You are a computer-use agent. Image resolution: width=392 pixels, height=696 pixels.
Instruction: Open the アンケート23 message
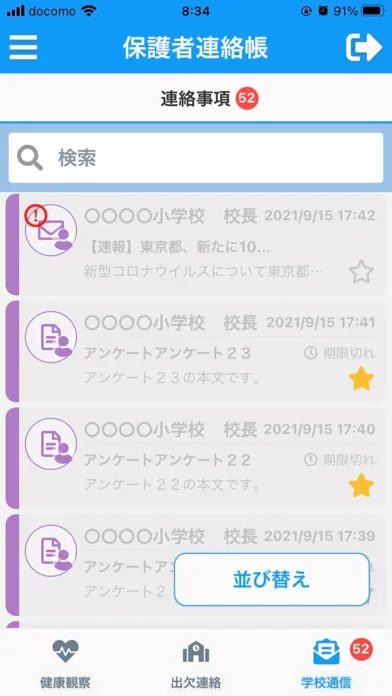pos(196,351)
